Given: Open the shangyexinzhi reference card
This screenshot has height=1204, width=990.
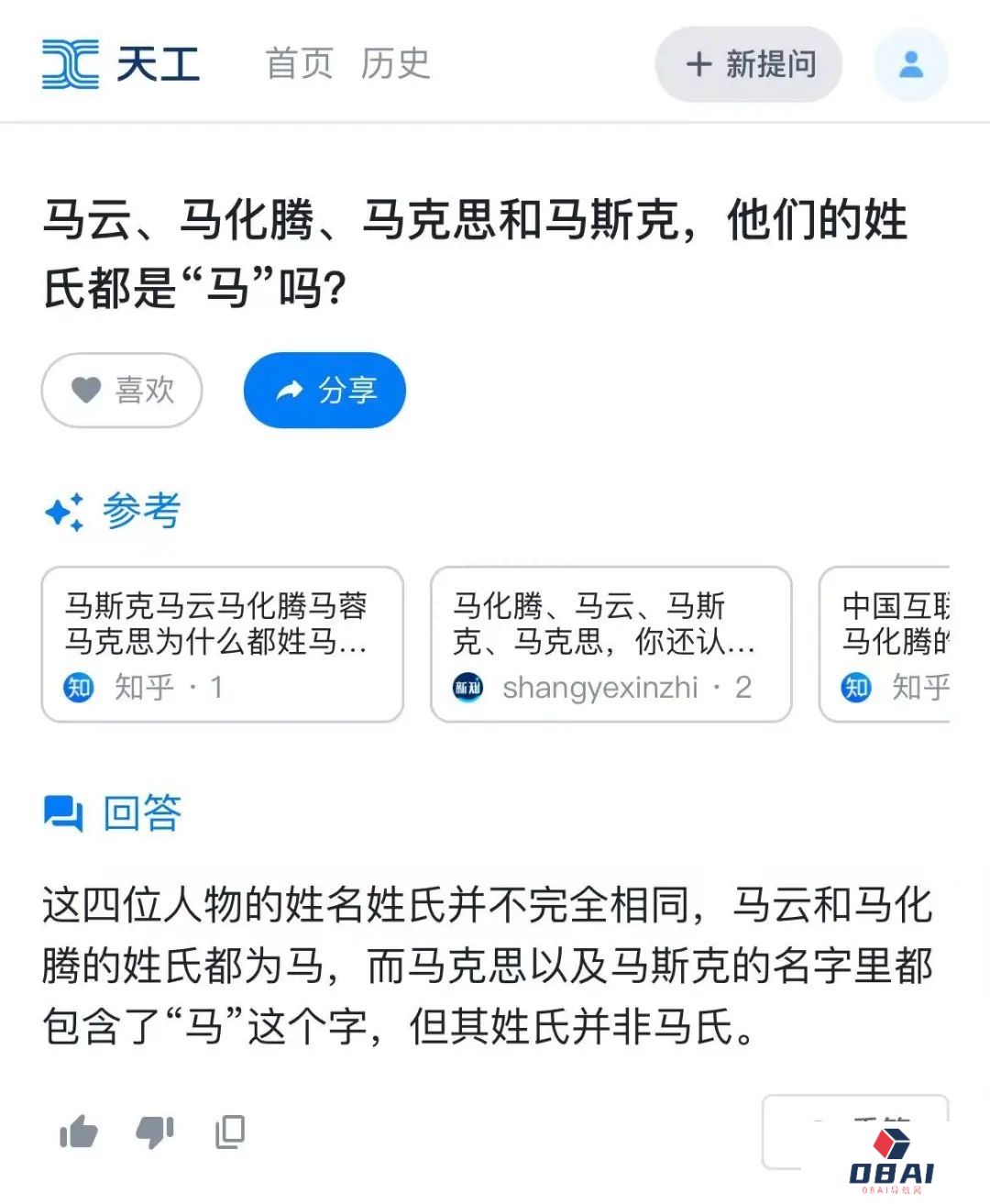Looking at the screenshot, I should click(610, 644).
